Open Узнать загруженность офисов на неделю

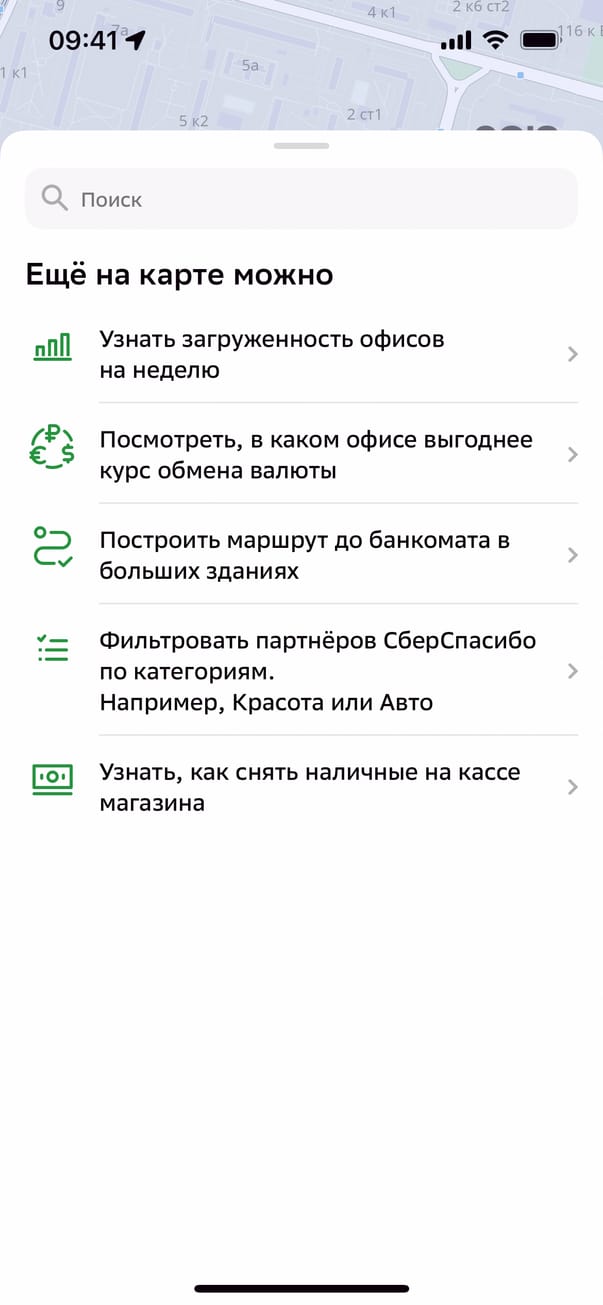click(x=300, y=354)
